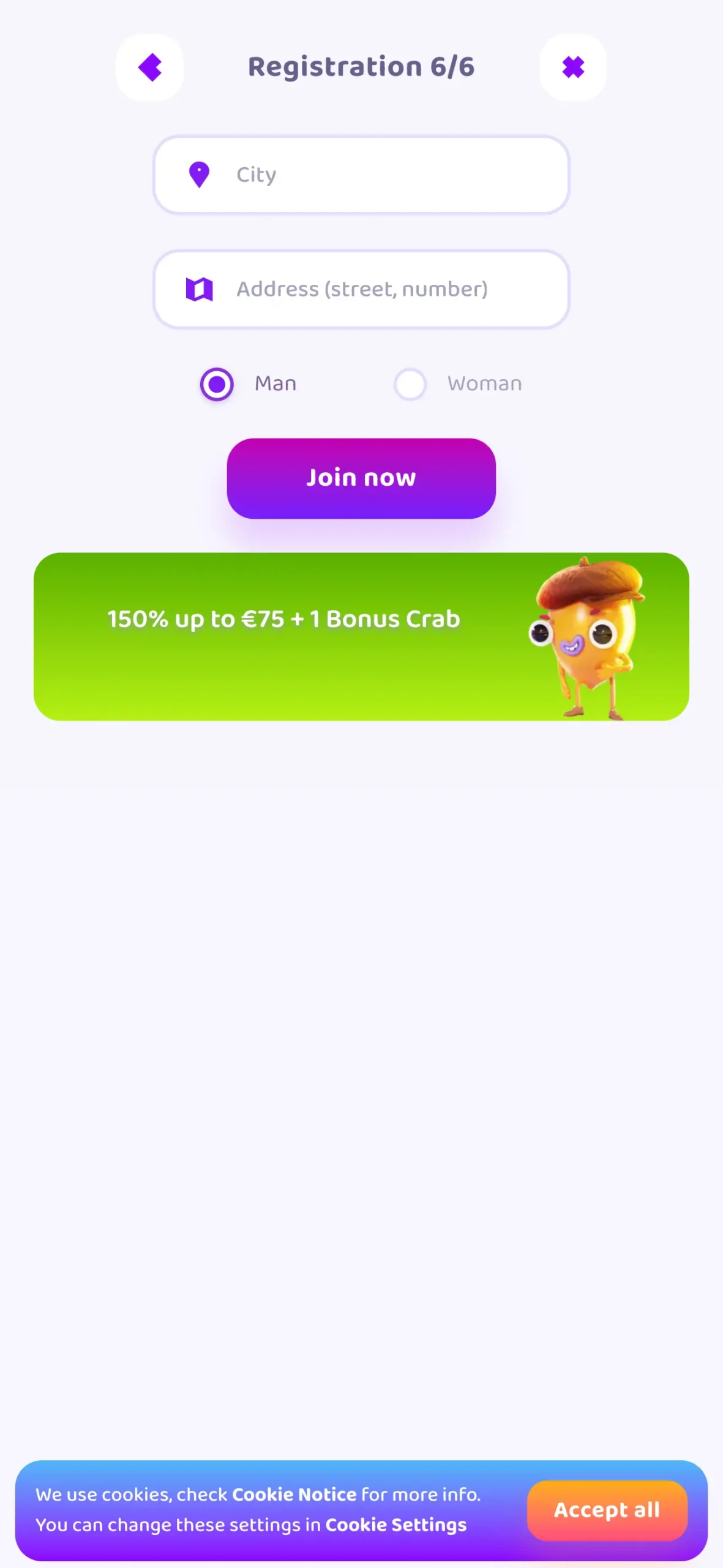This screenshot has width=723, height=1568.
Task: Choose the Woman radio option
Action: point(410,385)
